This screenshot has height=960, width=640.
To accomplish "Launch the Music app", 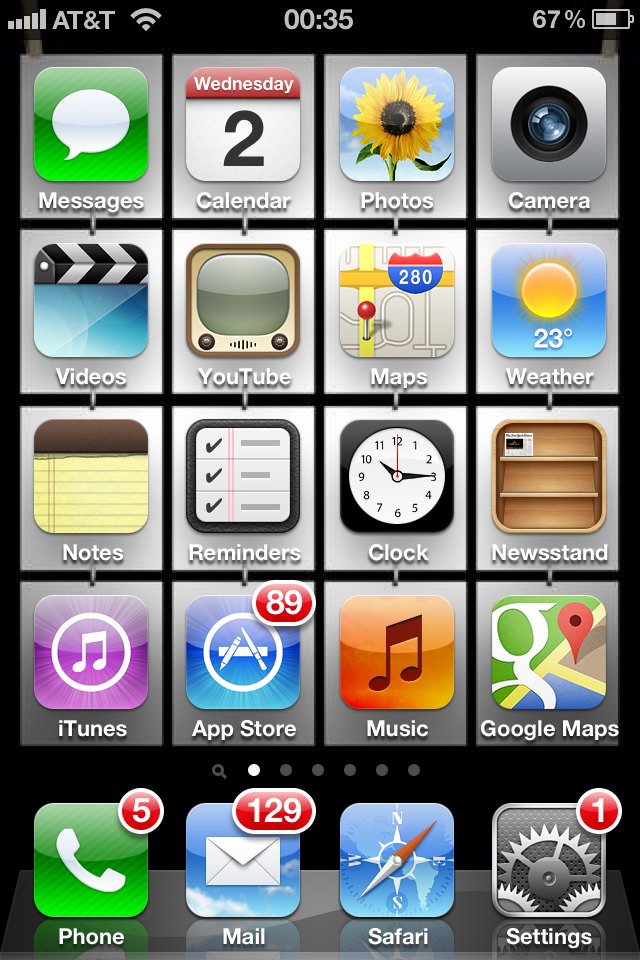I will [396, 652].
